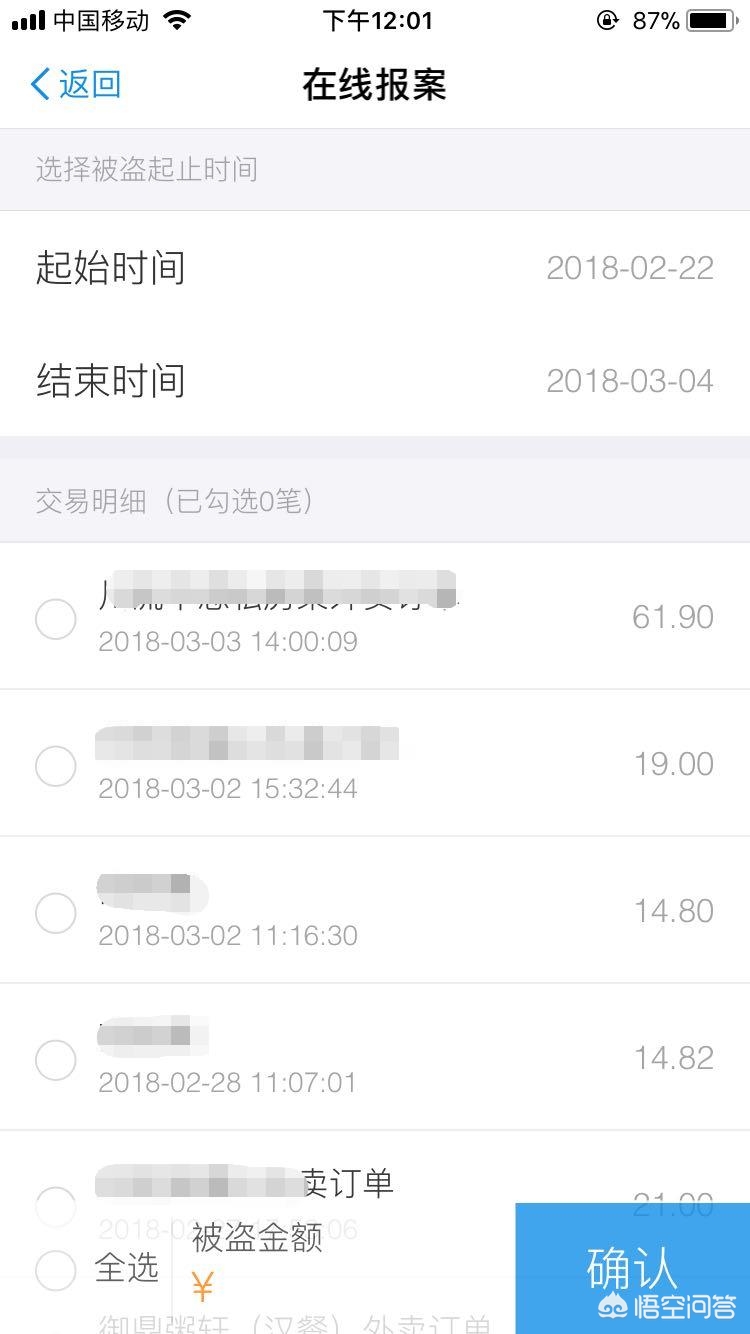Viewport: 750px width, 1334px height.
Task: Change the 结束时间 date
Action: [375, 381]
